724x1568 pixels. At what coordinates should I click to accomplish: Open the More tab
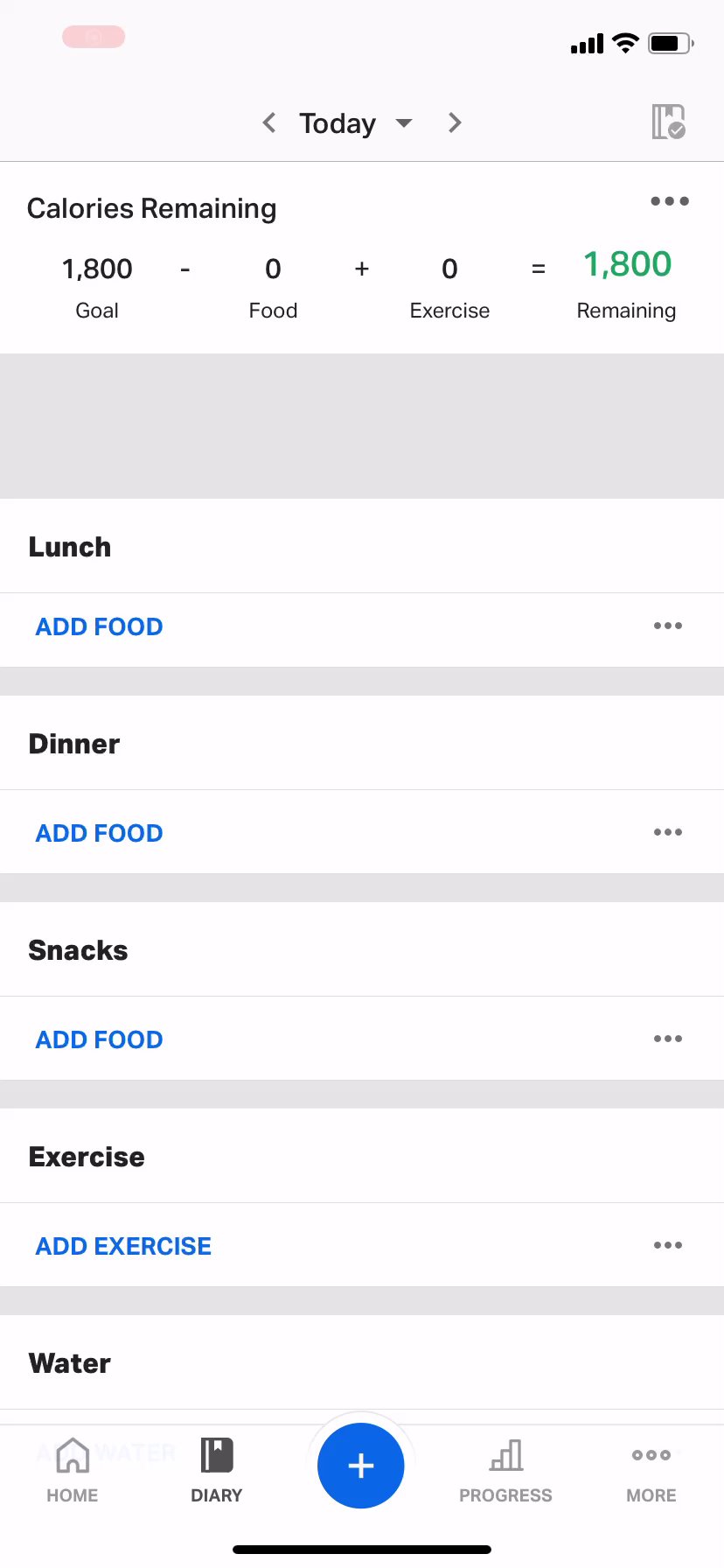(651, 1470)
